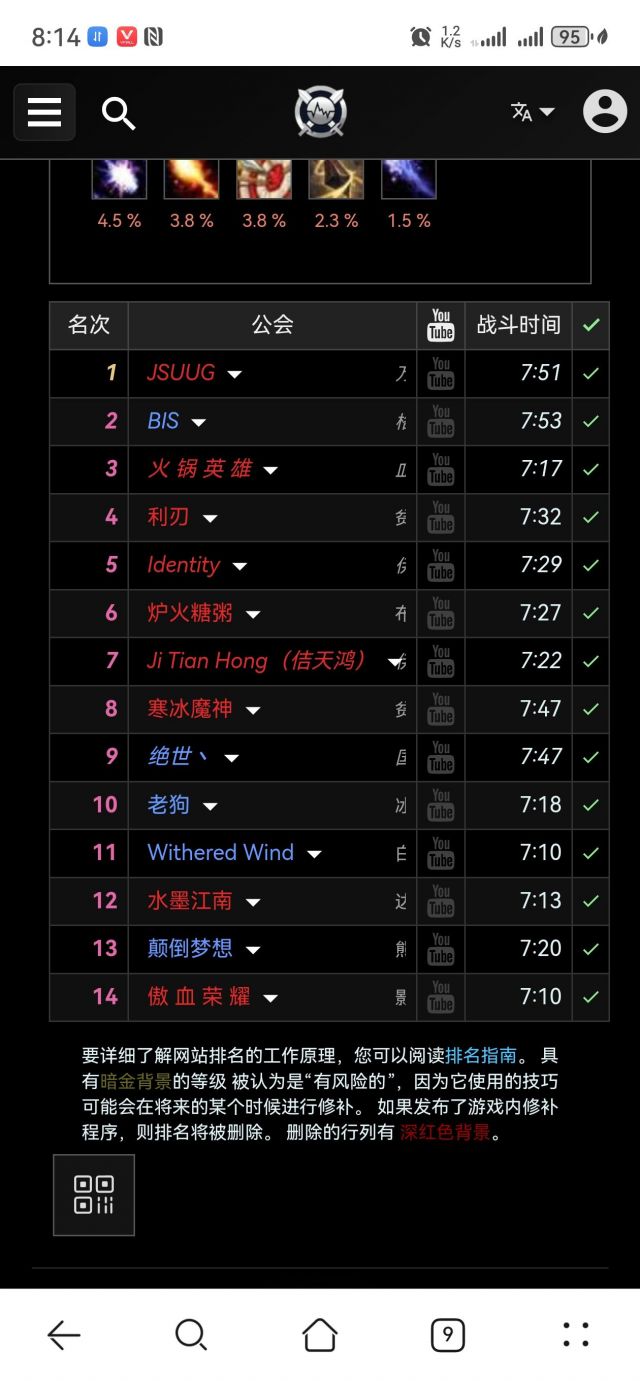The height and width of the screenshot is (1381, 640).
Task: Open the 火锅英雄 guild page
Action: click(199, 469)
